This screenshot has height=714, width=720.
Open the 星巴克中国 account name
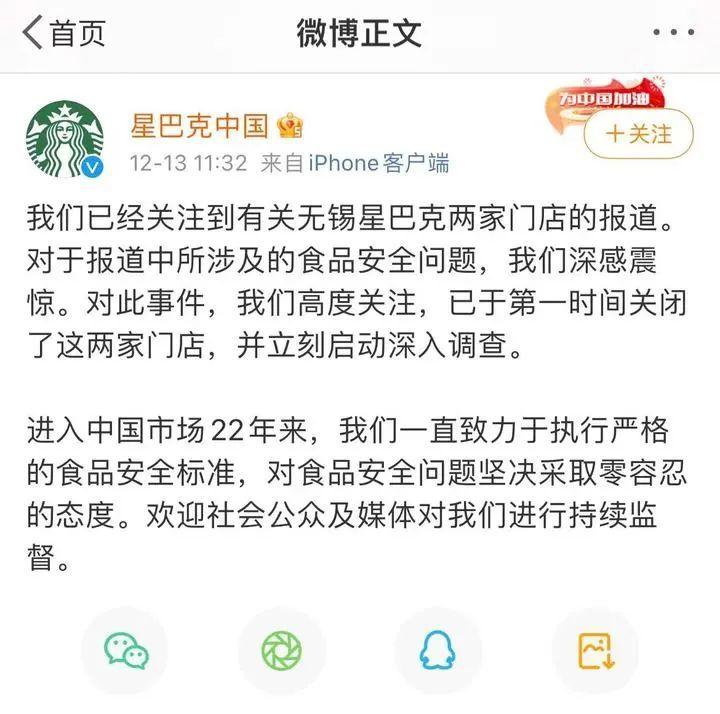[200, 126]
